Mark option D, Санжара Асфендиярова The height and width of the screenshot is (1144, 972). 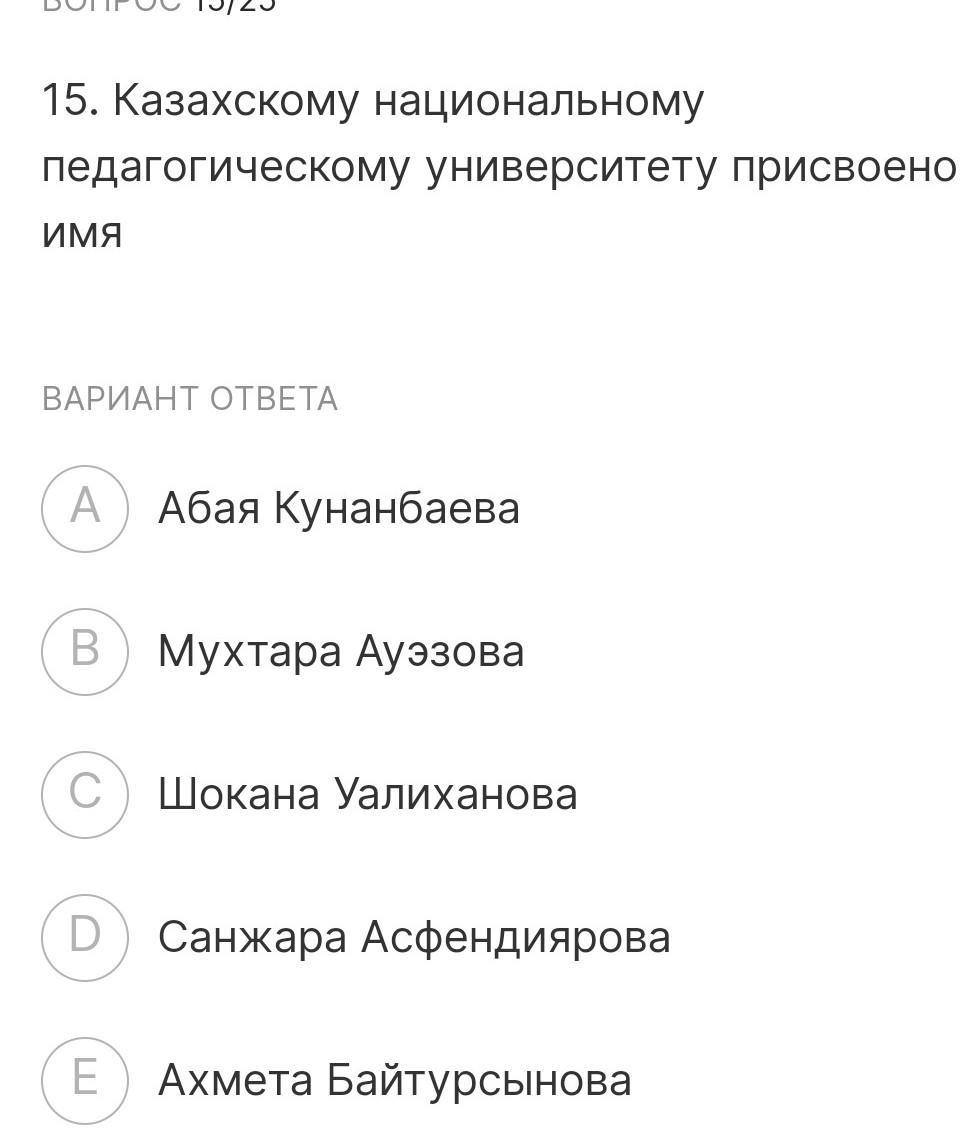[85, 937]
